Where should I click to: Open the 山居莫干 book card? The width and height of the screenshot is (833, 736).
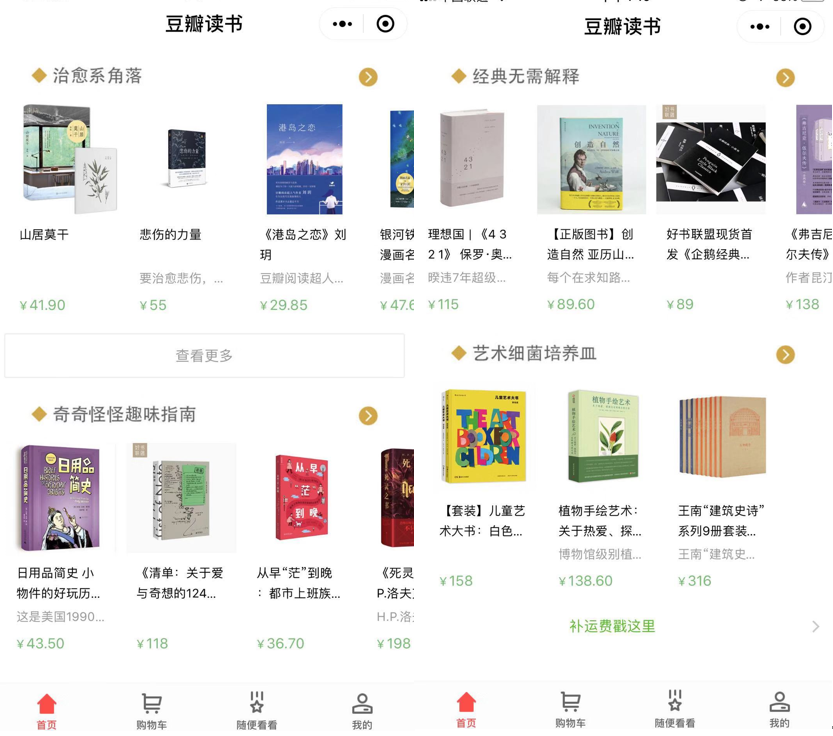[x=68, y=160]
